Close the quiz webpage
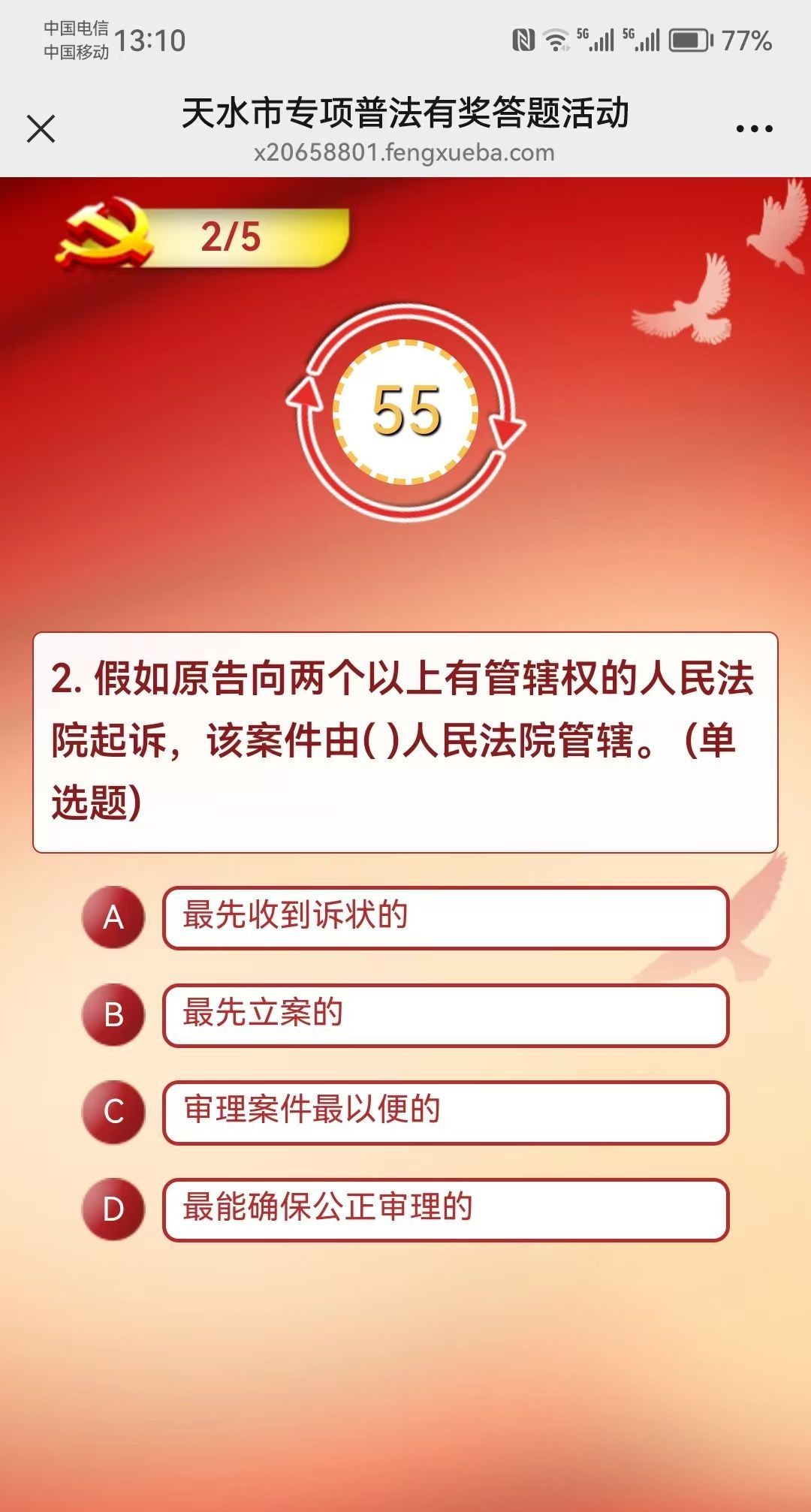The width and height of the screenshot is (811, 1512). tap(41, 128)
